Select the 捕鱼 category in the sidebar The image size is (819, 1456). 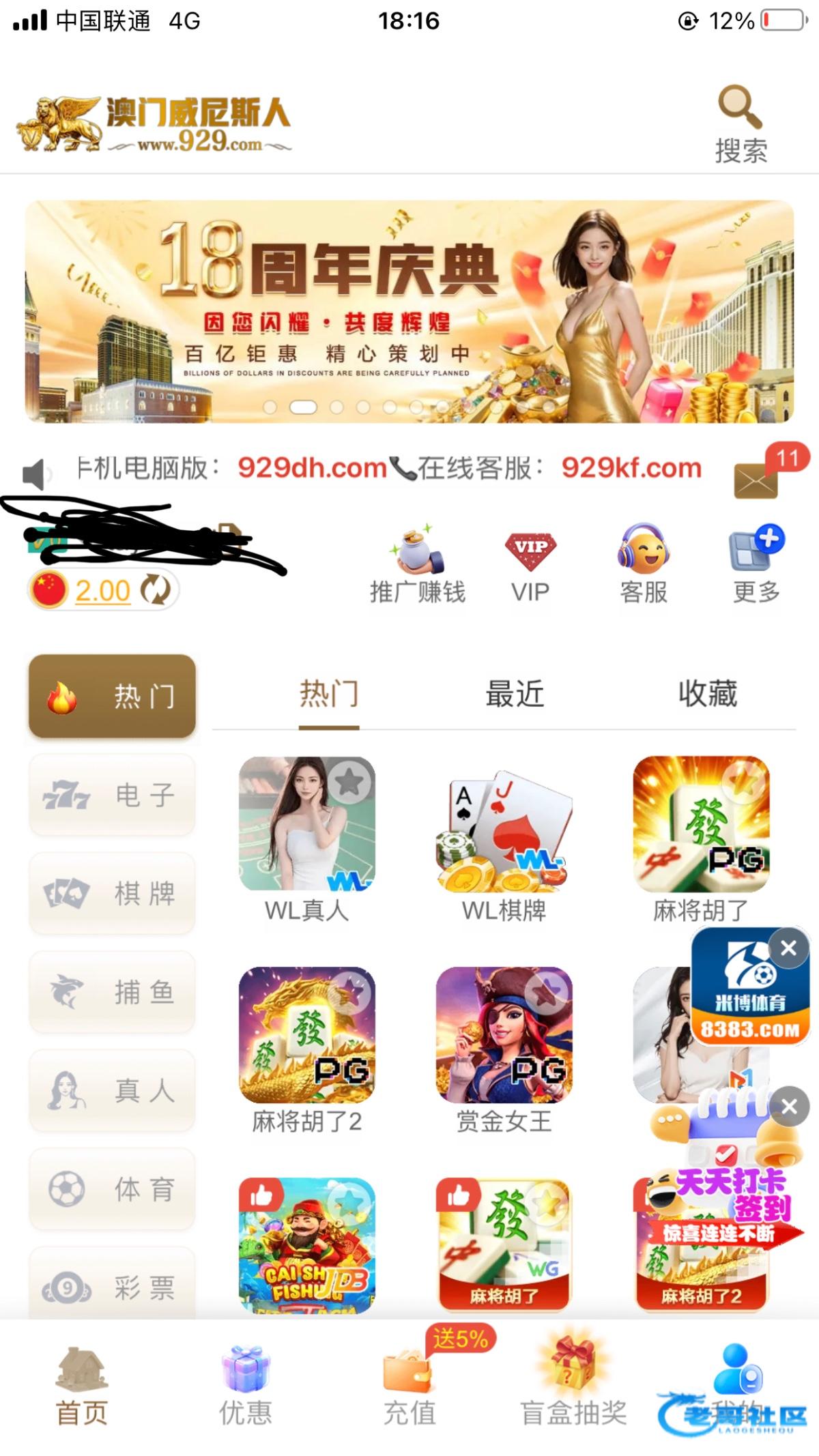coord(112,991)
